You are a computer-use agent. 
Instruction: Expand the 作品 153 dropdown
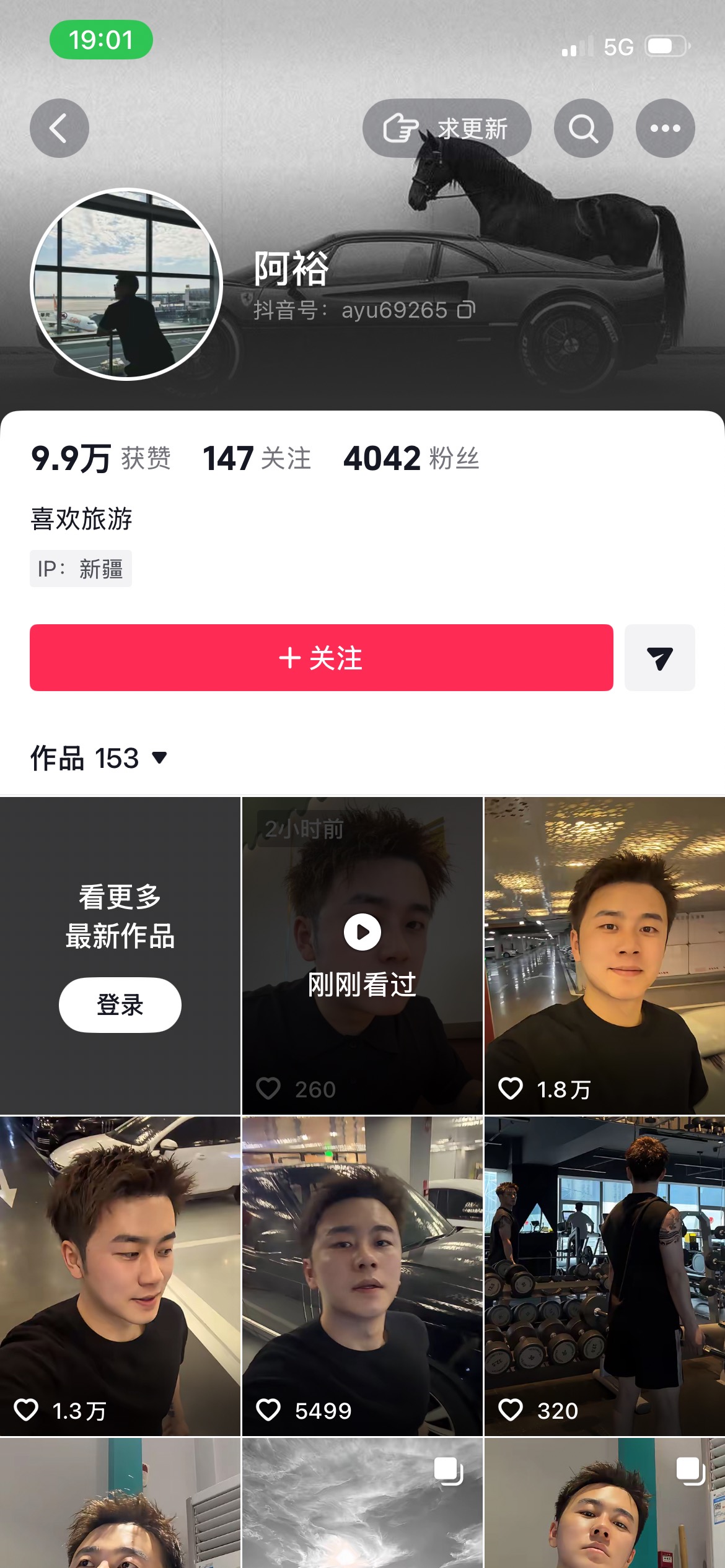pyautogui.click(x=99, y=759)
